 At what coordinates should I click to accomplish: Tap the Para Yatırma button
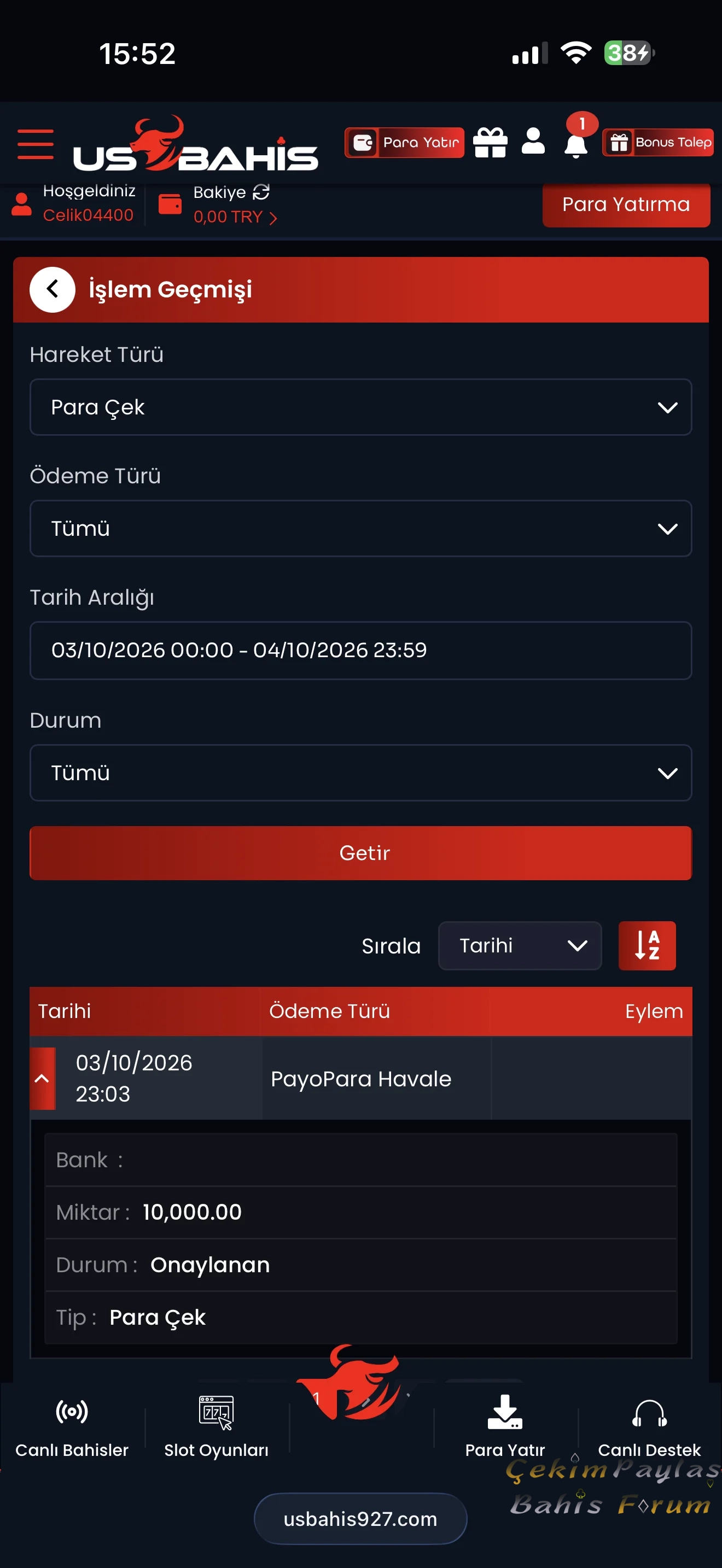(626, 205)
